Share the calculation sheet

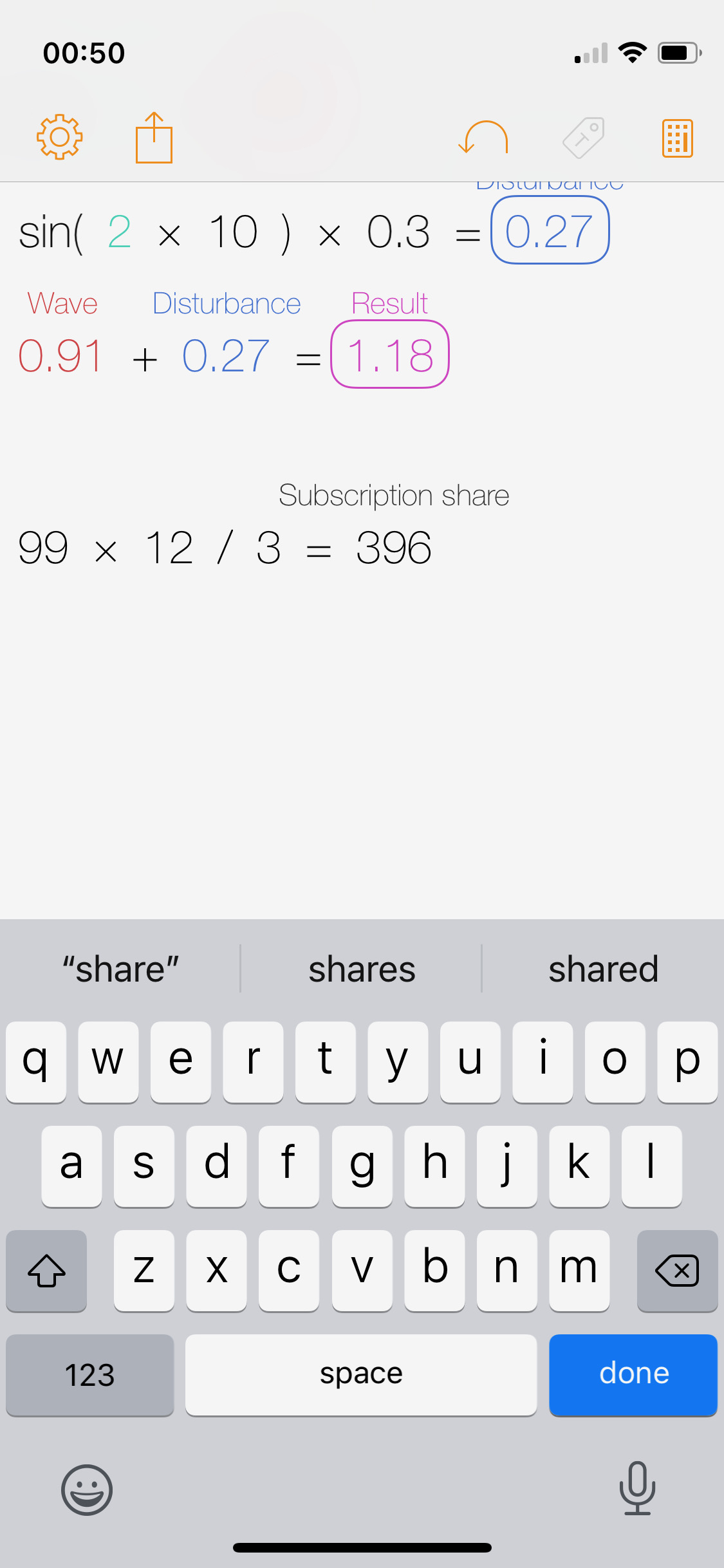pyautogui.click(x=154, y=138)
